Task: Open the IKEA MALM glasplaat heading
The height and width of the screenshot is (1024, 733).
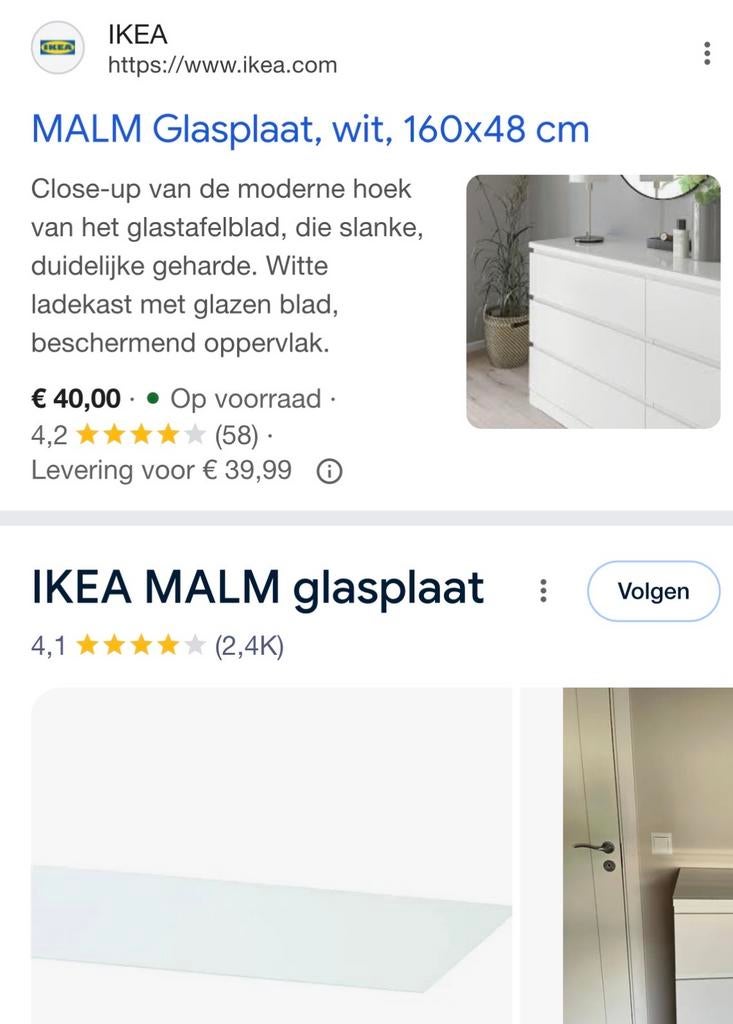Action: coord(257,588)
